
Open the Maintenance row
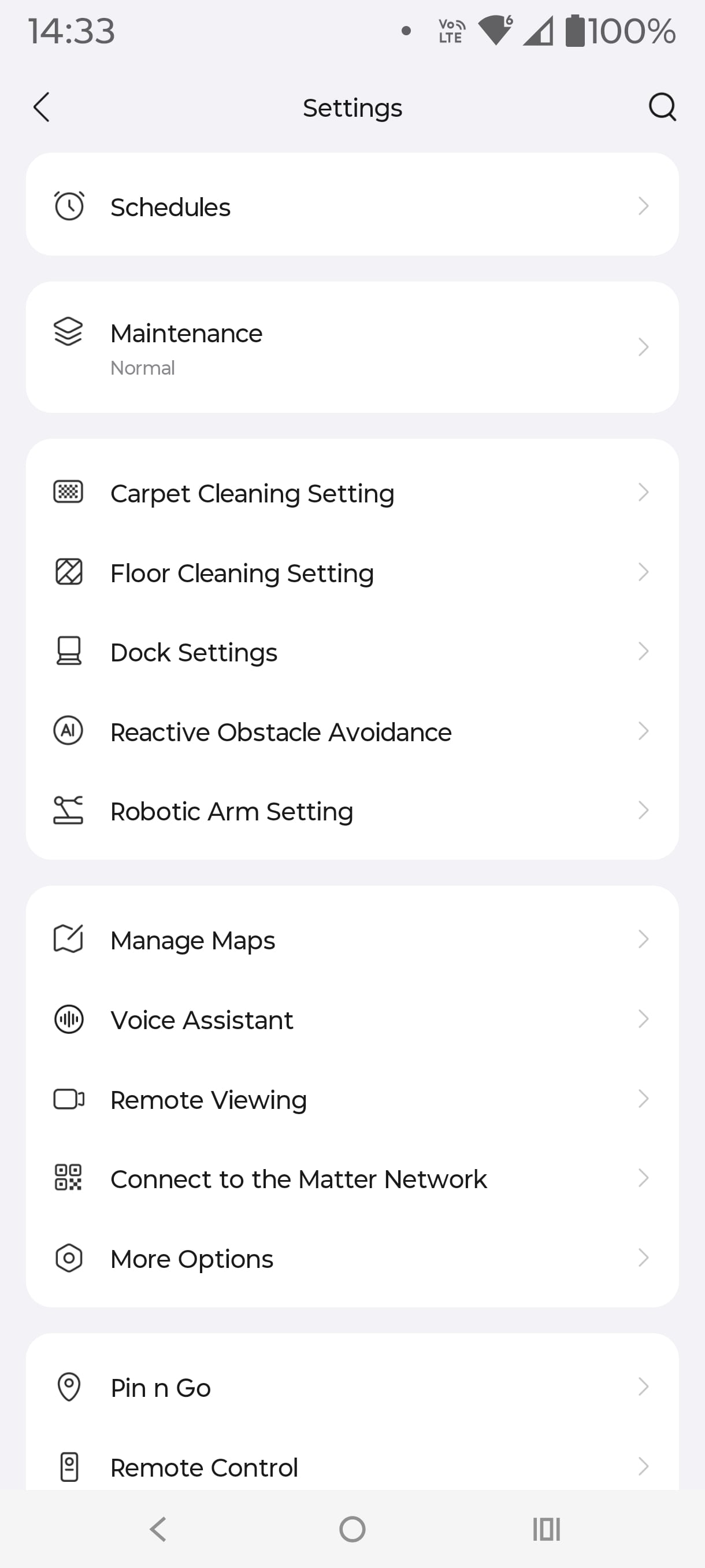352,347
